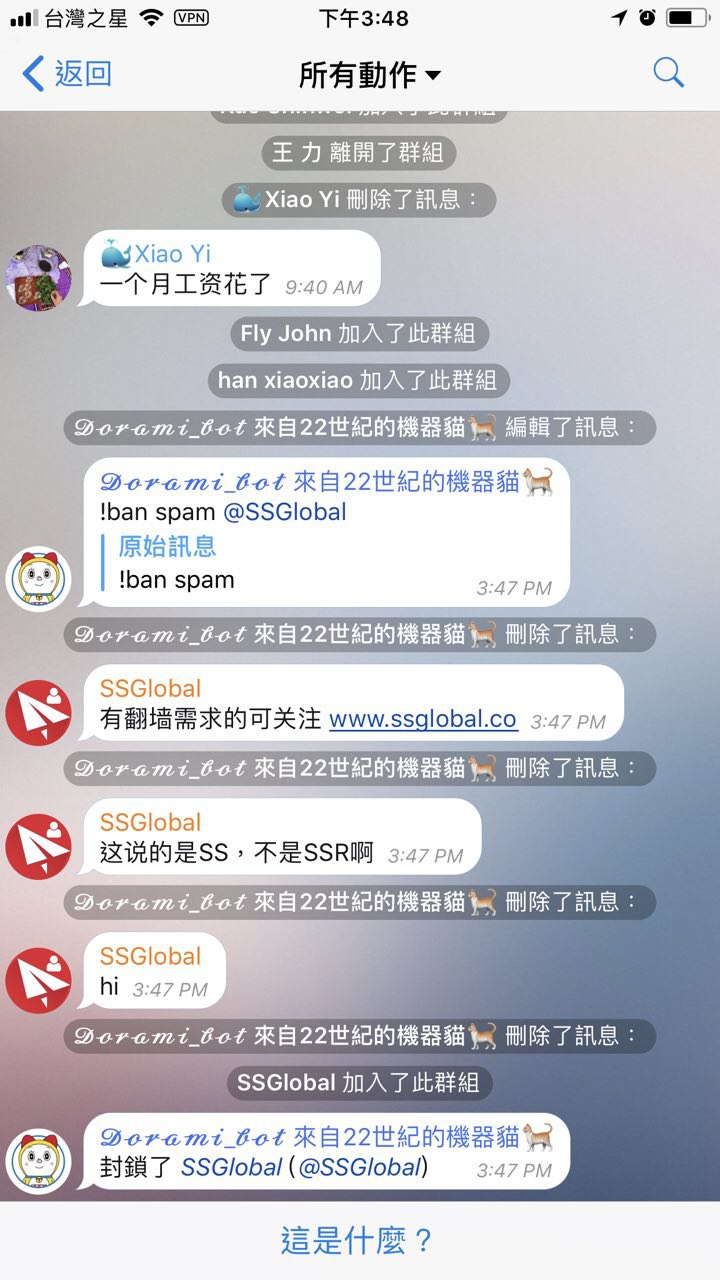Open Xiao Yi's profile avatar
This screenshot has width=720, height=1280.
coord(39,277)
